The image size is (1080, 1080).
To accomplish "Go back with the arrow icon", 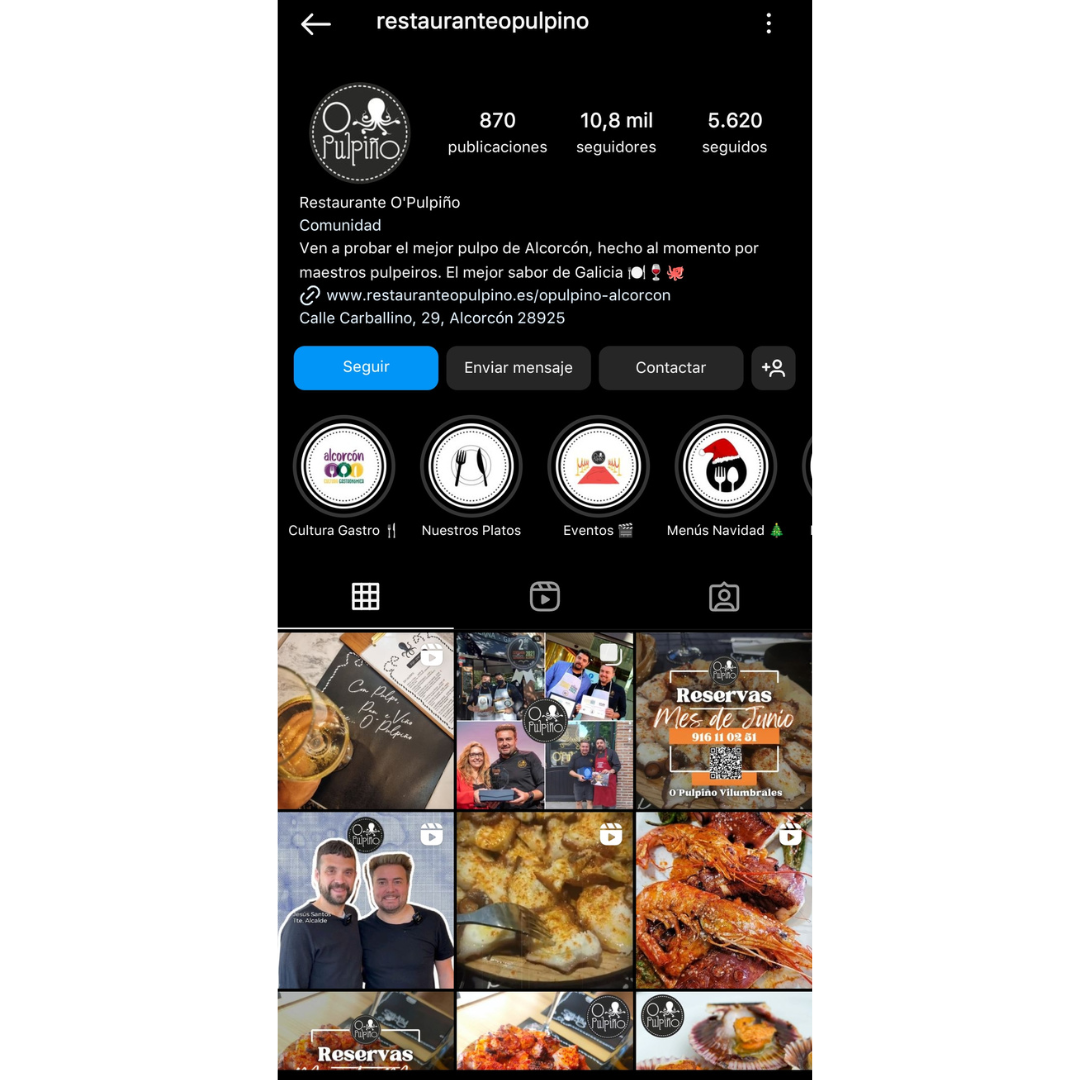I will pos(316,24).
